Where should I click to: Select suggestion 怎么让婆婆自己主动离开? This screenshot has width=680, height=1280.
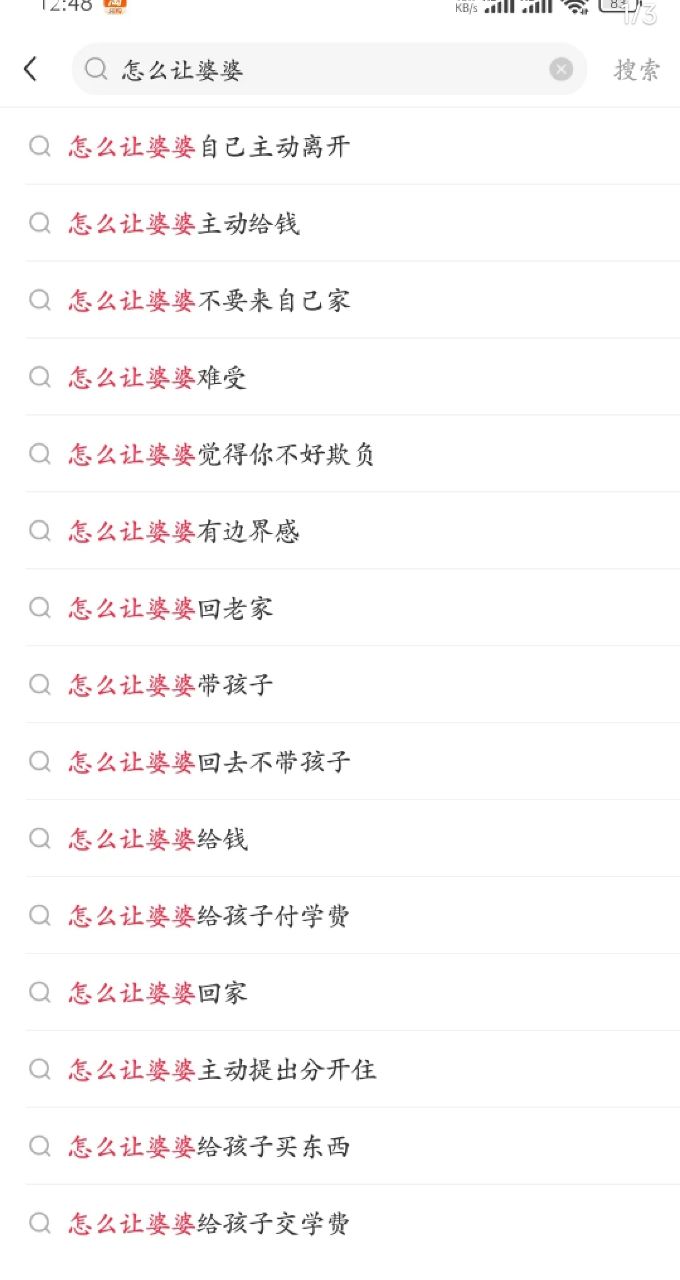209,147
